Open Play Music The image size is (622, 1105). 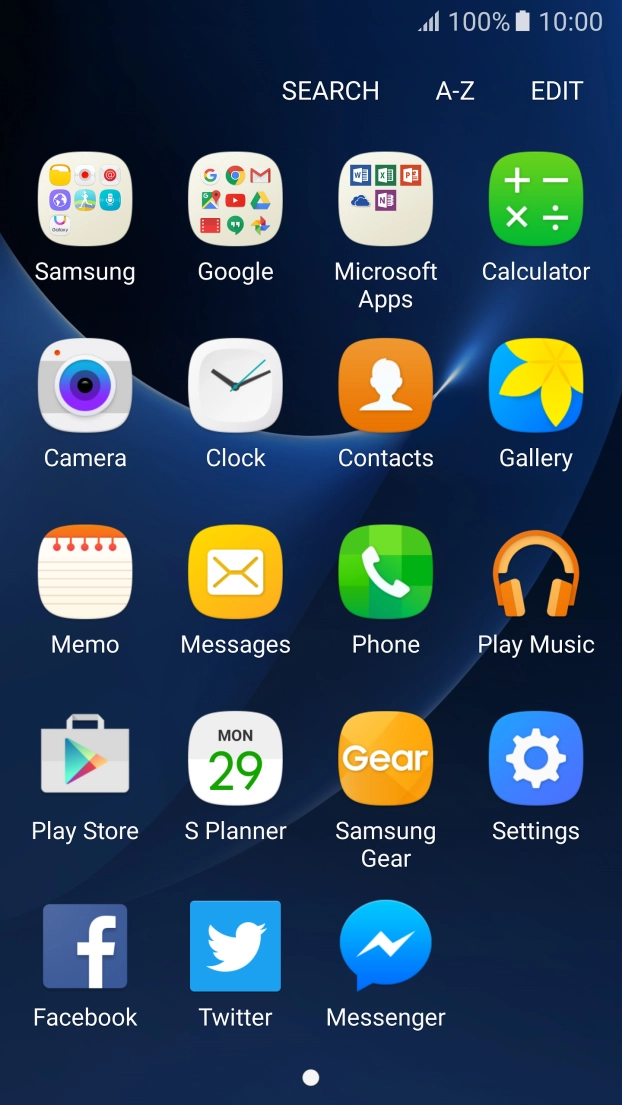pos(536,572)
